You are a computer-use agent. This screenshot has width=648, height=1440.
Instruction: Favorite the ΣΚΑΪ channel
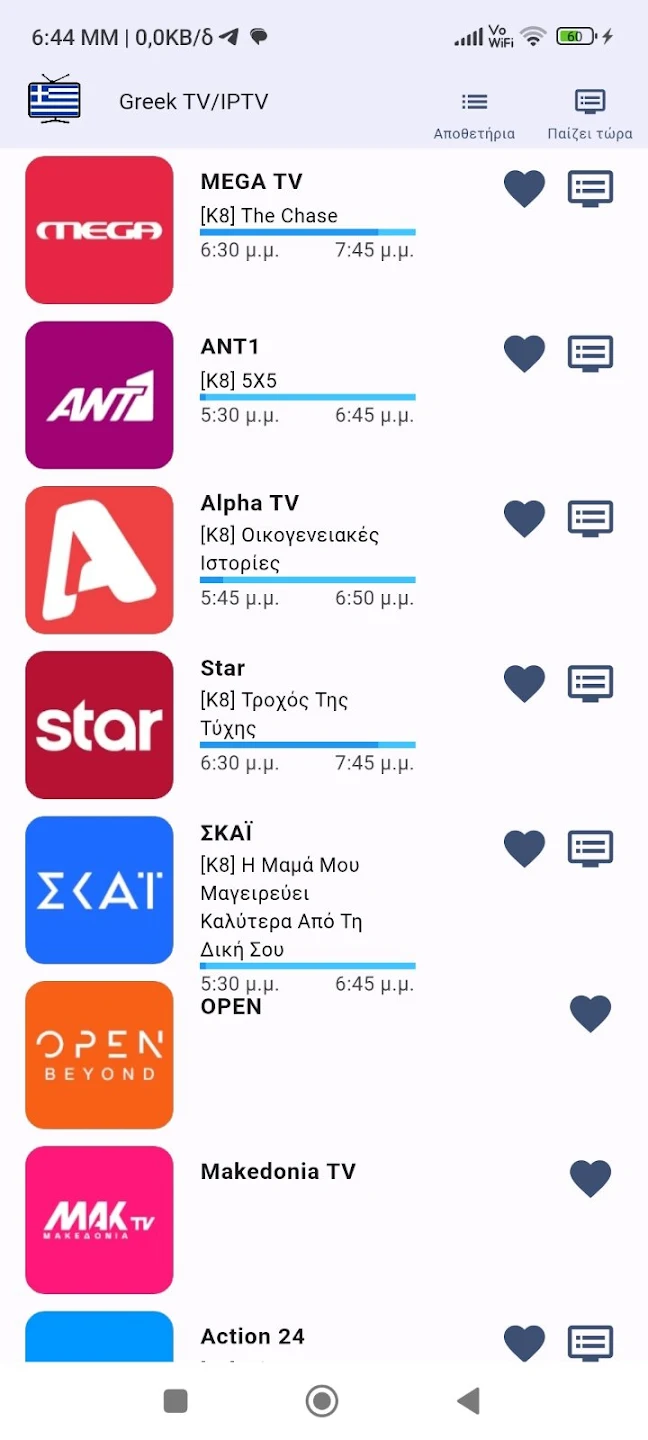524,848
